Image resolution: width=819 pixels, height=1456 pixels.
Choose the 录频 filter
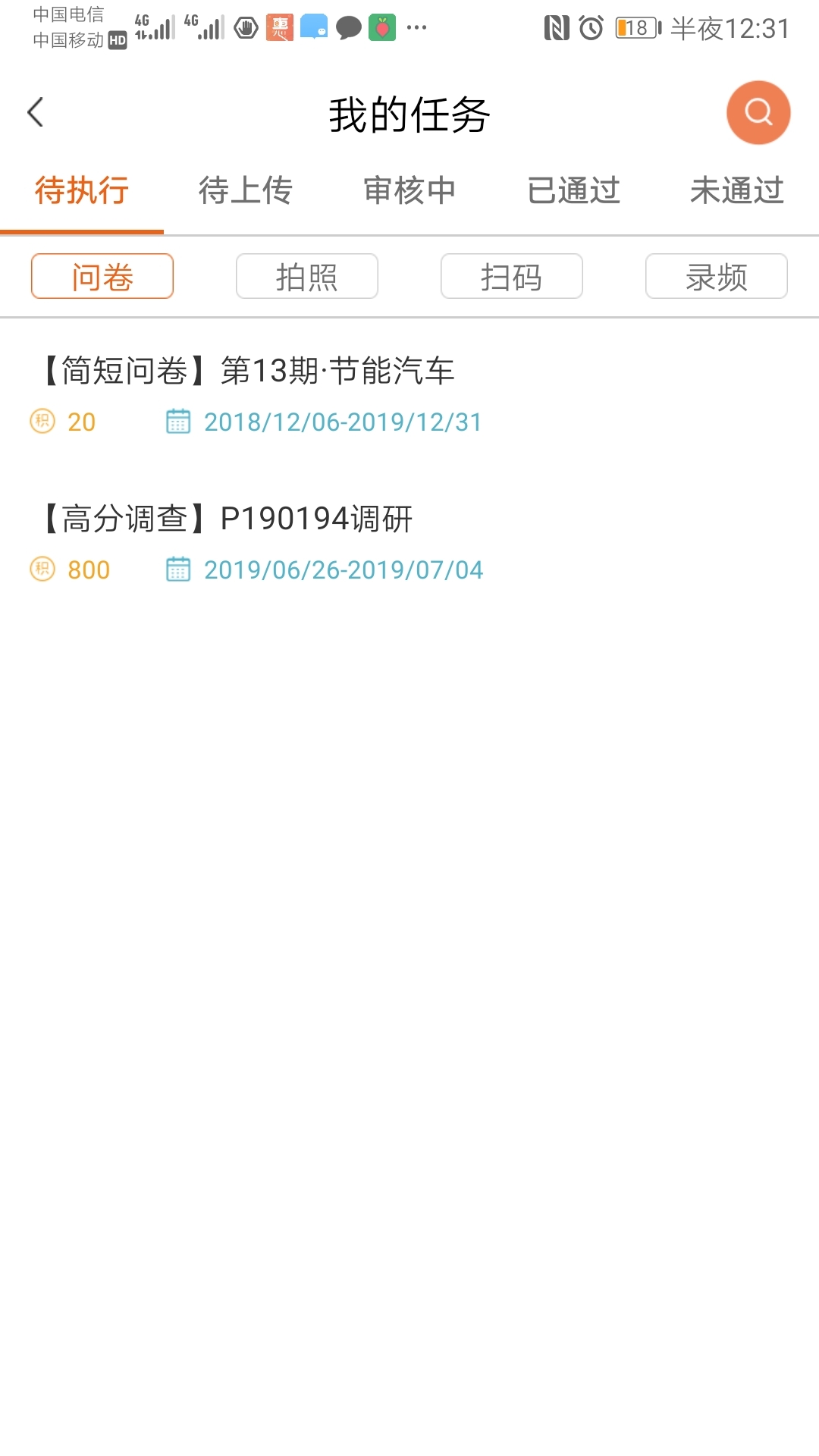(717, 276)
